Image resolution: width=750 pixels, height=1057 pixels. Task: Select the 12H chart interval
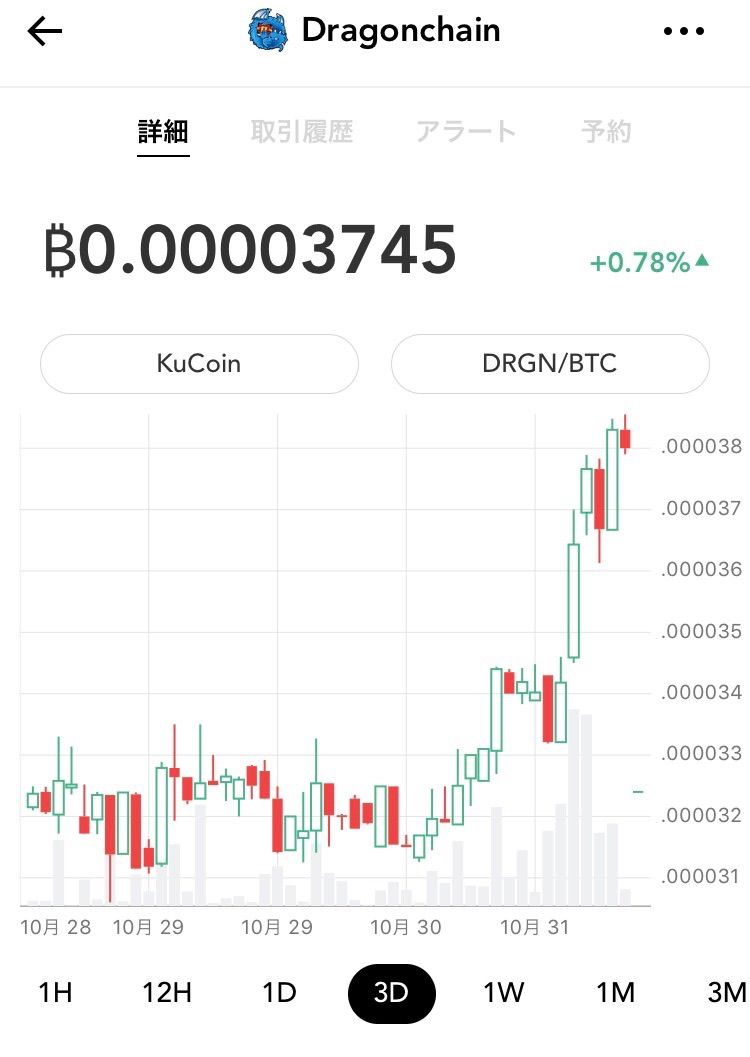(167, 992)
